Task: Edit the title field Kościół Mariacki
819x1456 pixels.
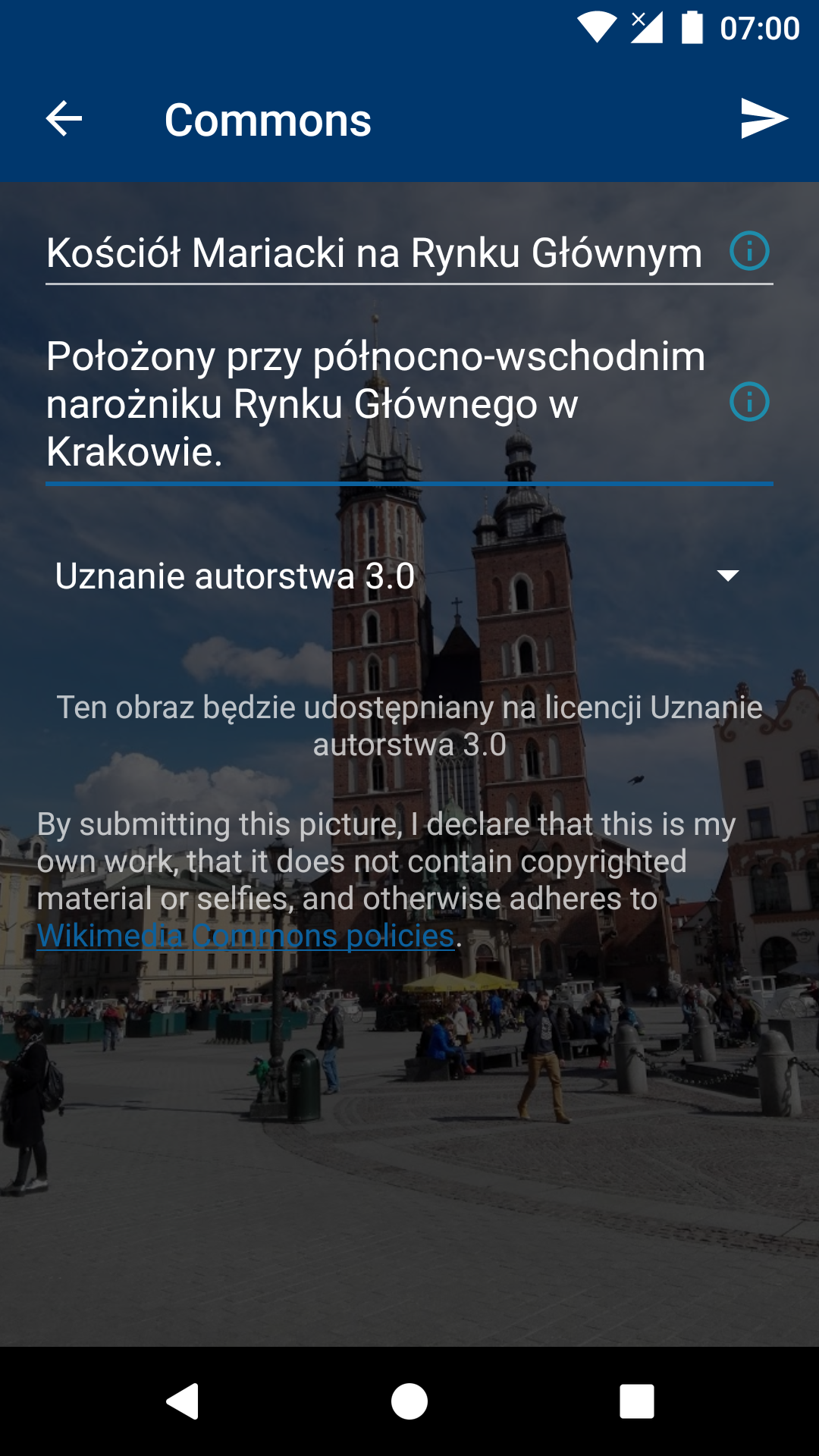Action: click(374, 253)
